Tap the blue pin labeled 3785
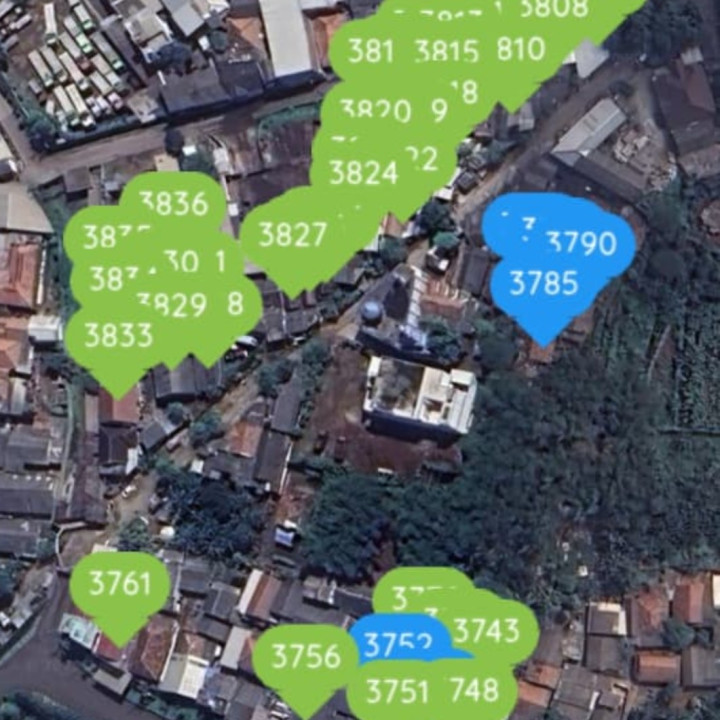 543,284
